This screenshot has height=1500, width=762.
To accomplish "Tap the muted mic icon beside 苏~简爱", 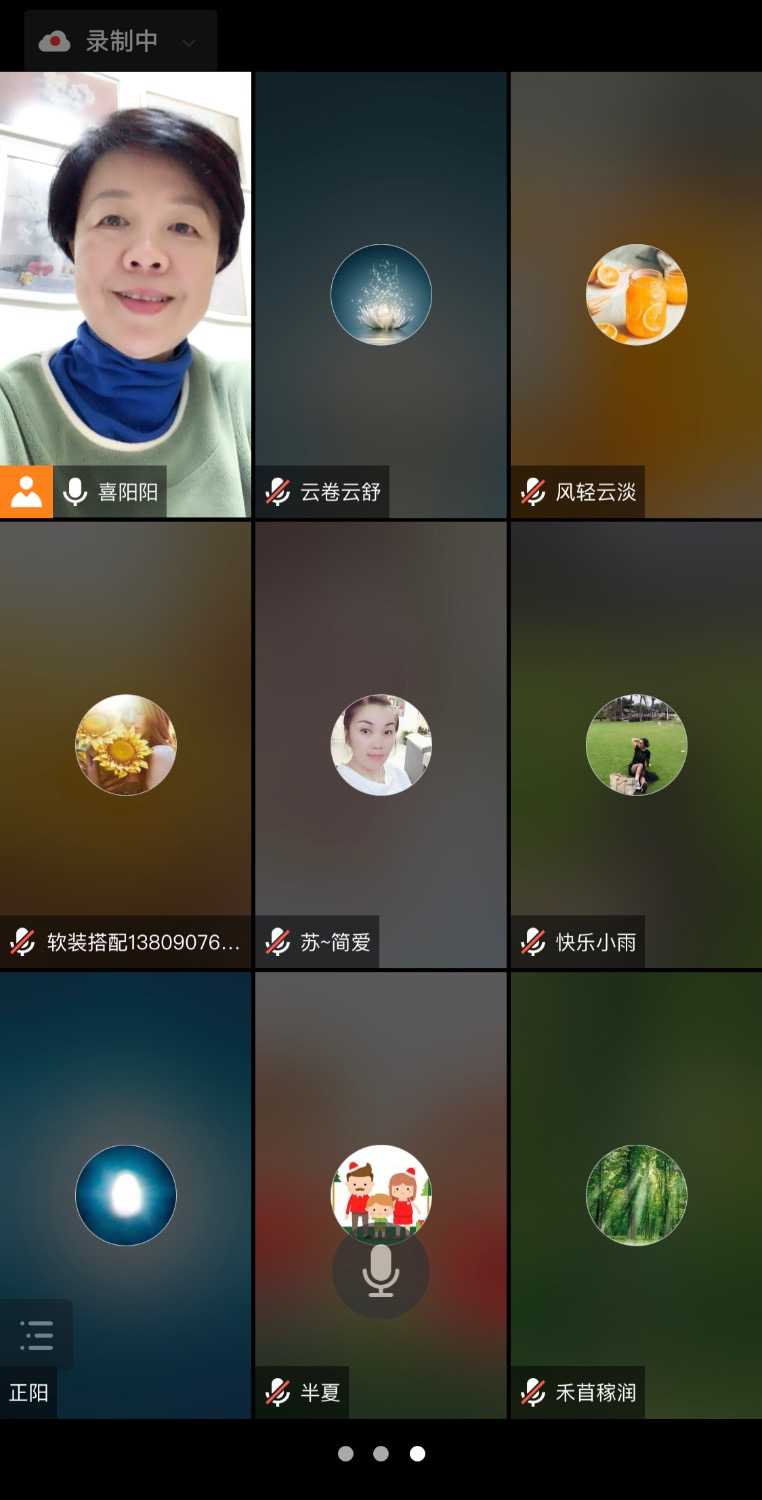I will (276, 941).
